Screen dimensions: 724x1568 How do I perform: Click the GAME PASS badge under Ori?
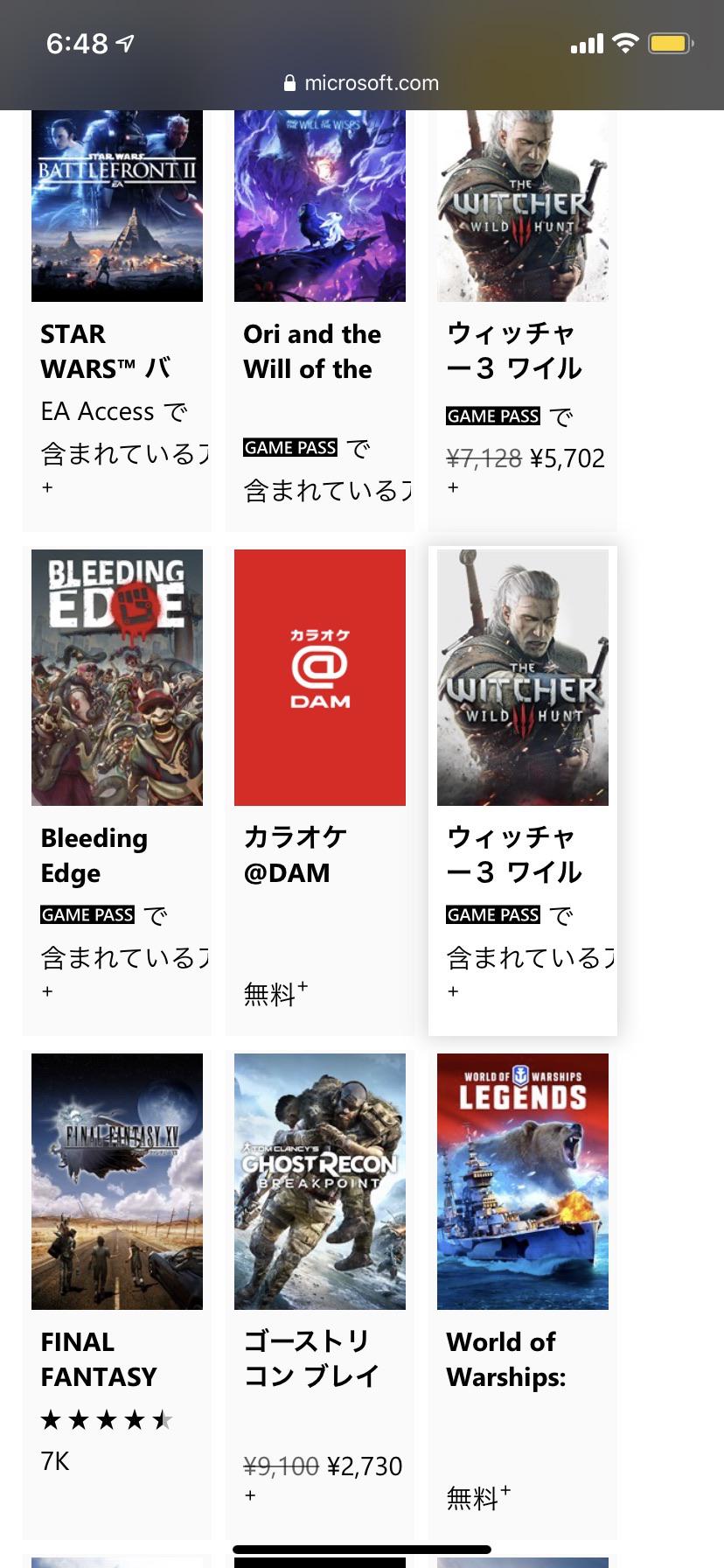(289, 447)
